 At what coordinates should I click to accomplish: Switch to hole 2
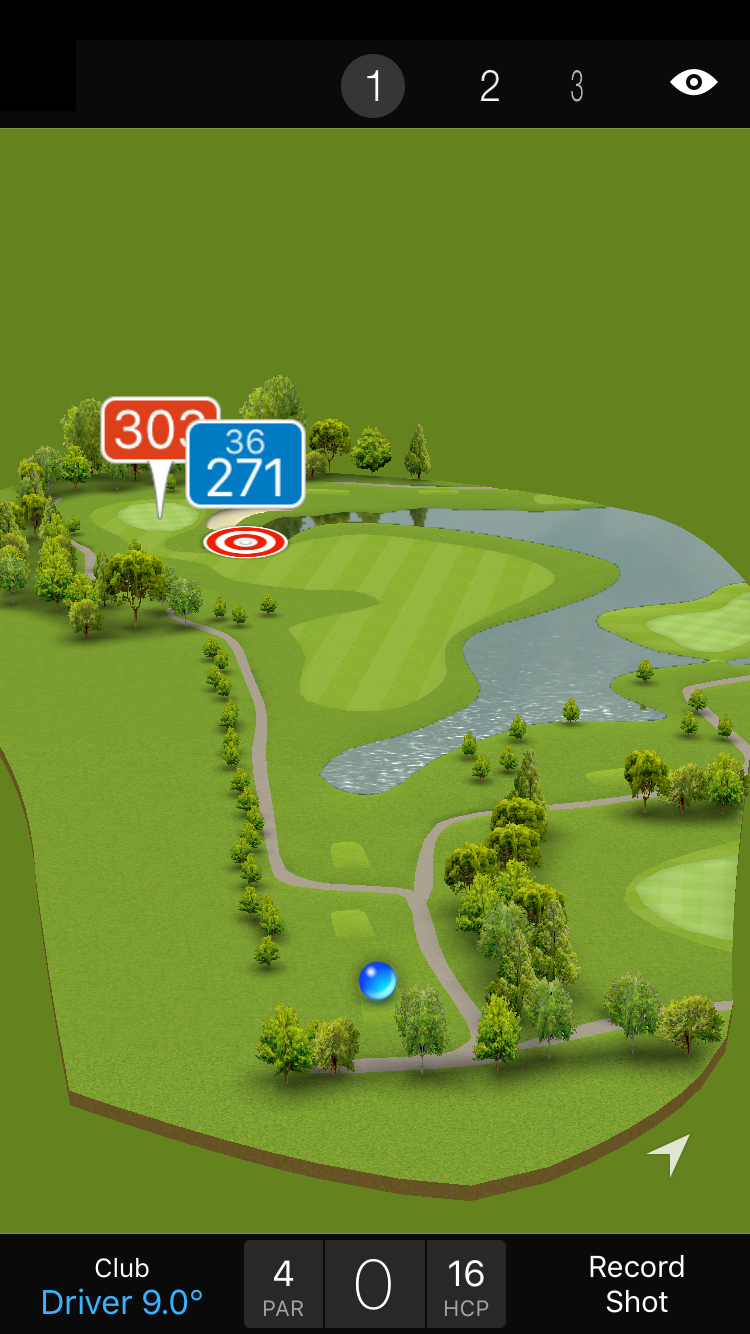coord(489,86)
